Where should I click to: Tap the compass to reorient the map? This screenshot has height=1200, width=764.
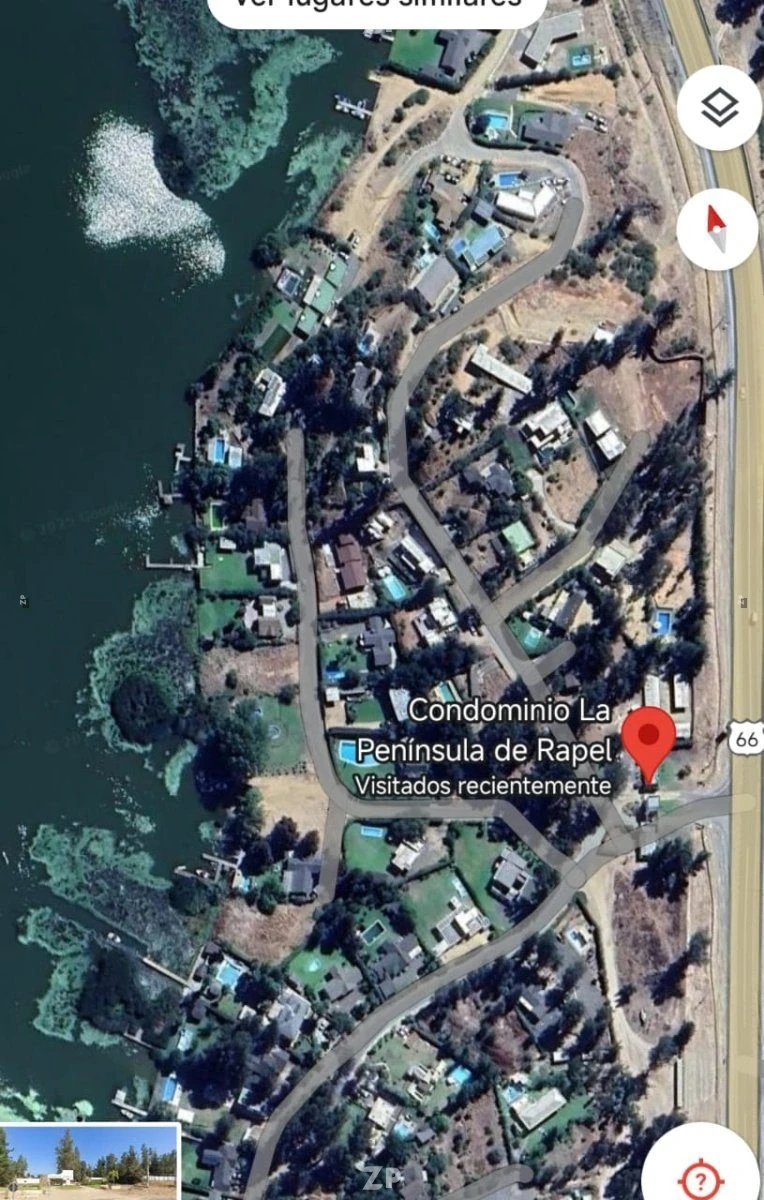click(x=719, y=229)
